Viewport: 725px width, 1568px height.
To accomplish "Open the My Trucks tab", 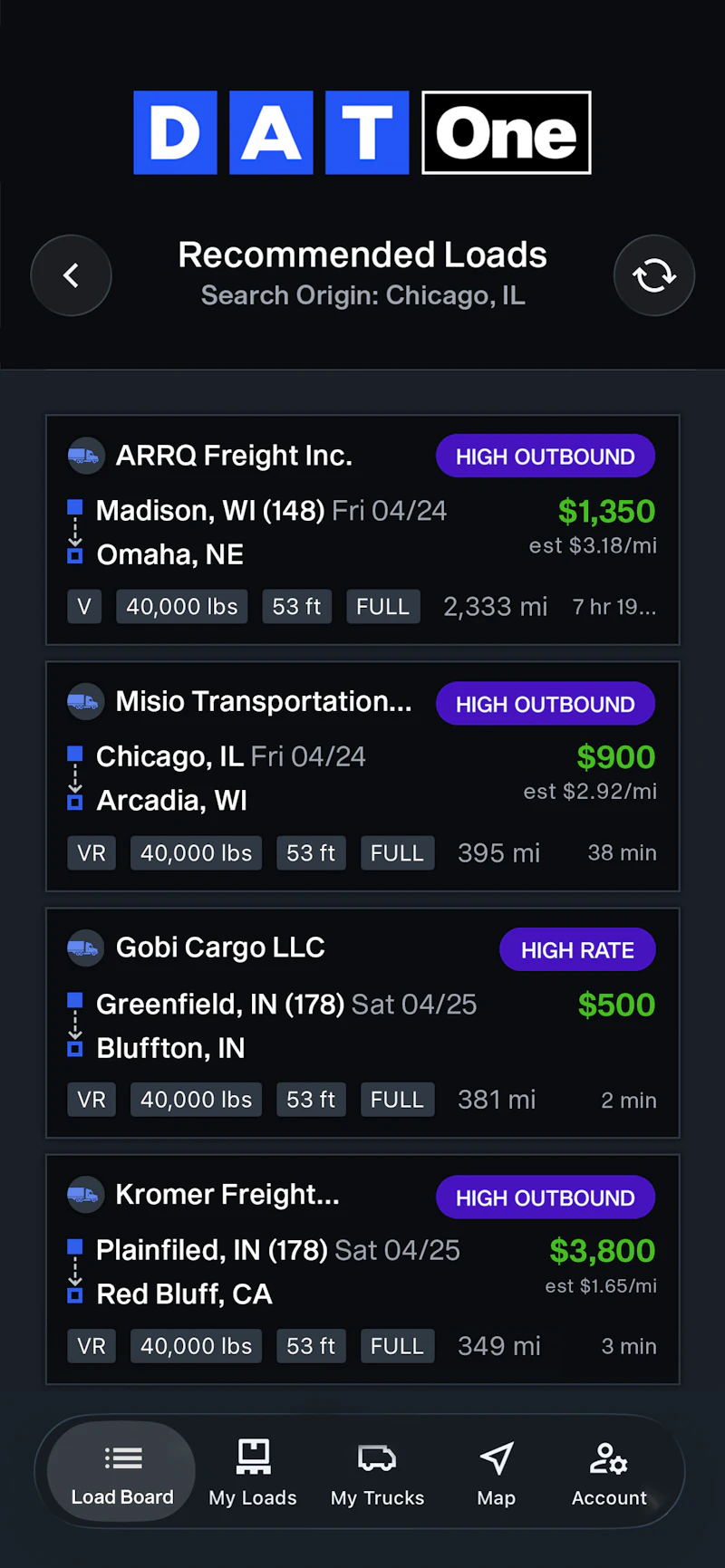I will pyautogui.click(x=377, y=1473).
